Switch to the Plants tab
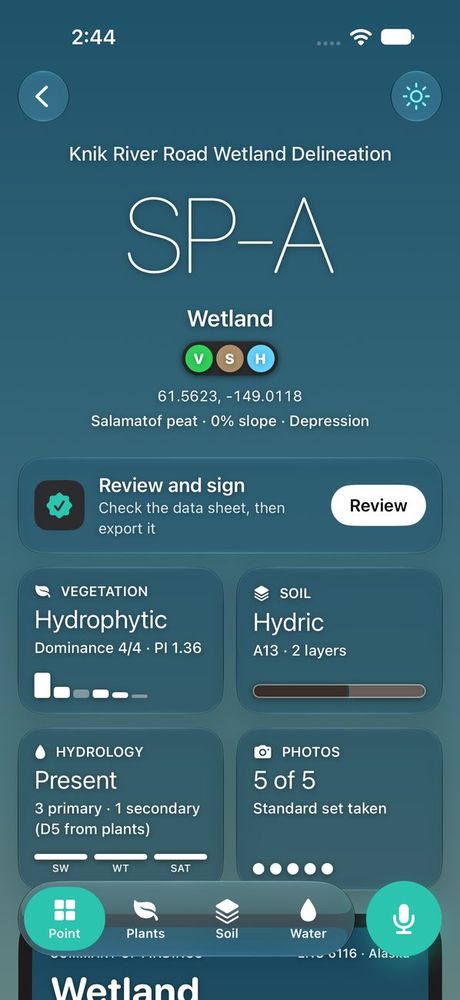This screenshot has width=460, height=1000. click(145, 919)
